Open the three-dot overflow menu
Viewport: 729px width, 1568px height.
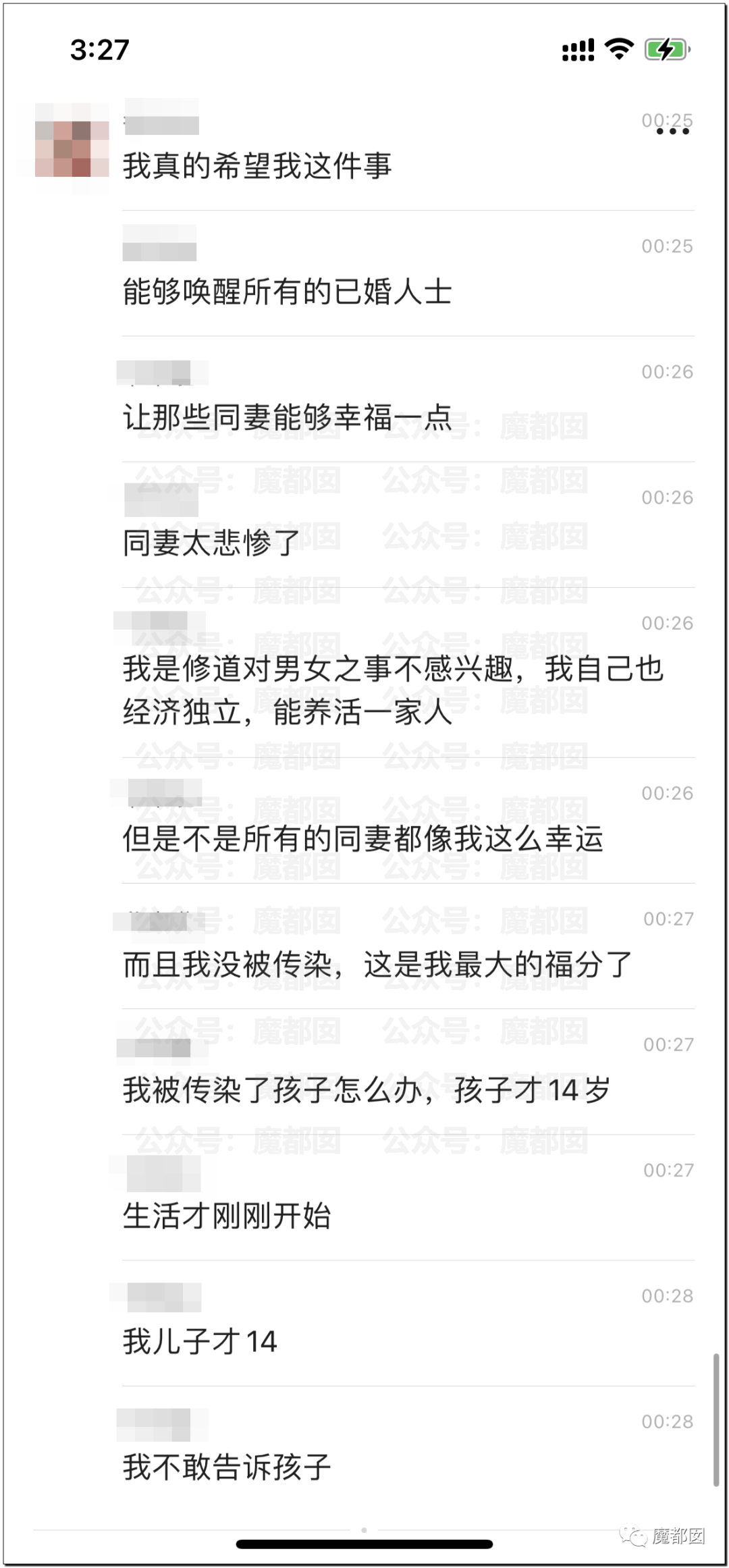pyautogui.click(x=672, y=132)
